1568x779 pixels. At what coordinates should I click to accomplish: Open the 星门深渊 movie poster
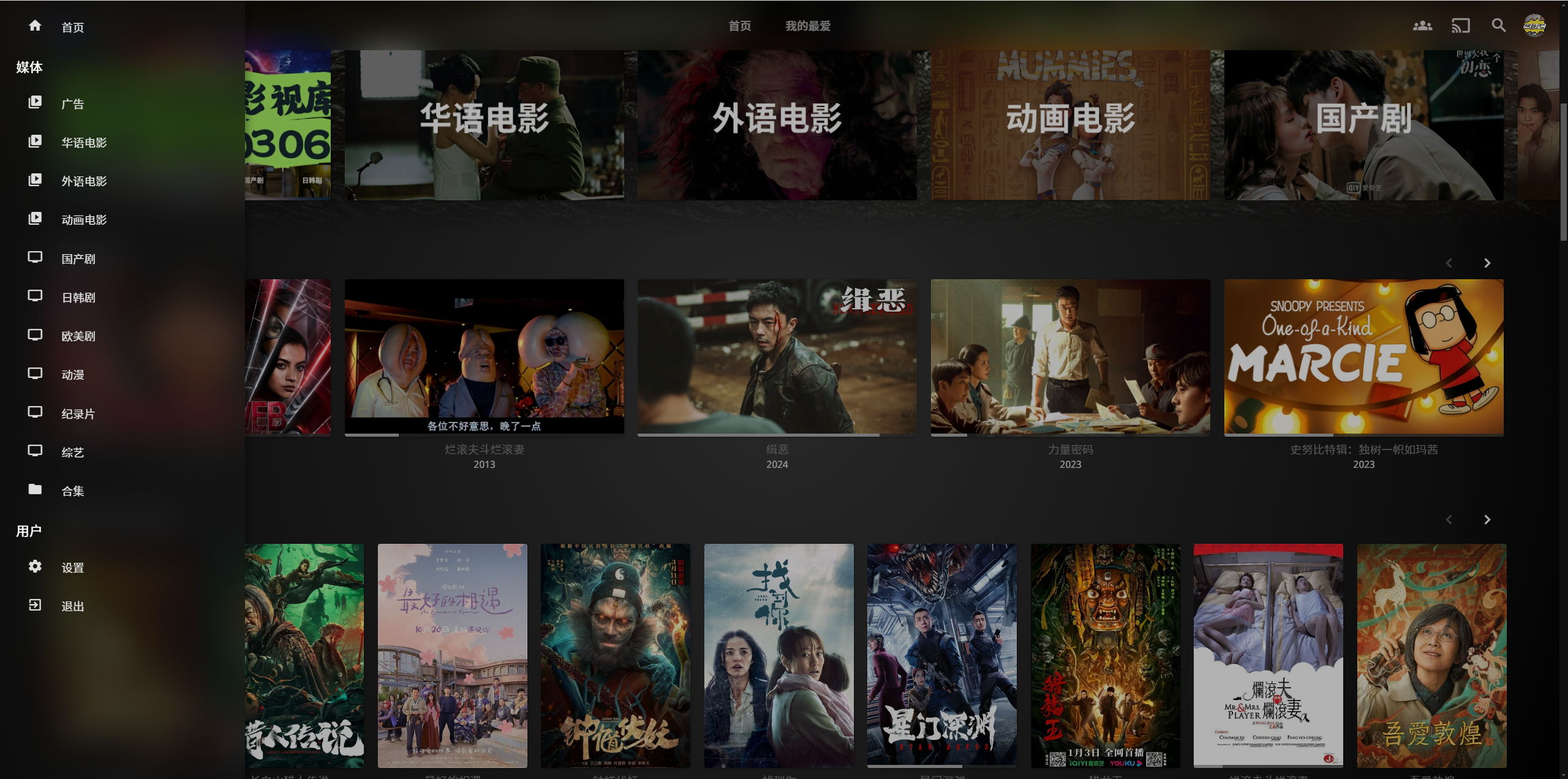coord(941,655)
